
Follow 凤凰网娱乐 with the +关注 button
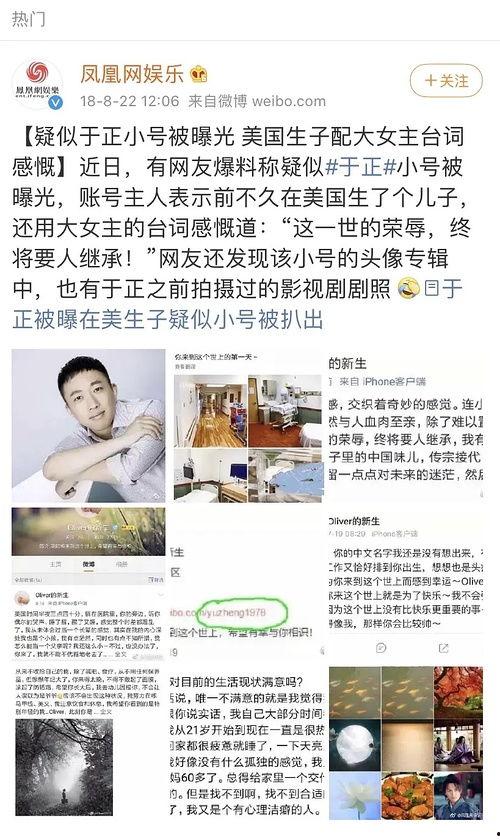446,81
